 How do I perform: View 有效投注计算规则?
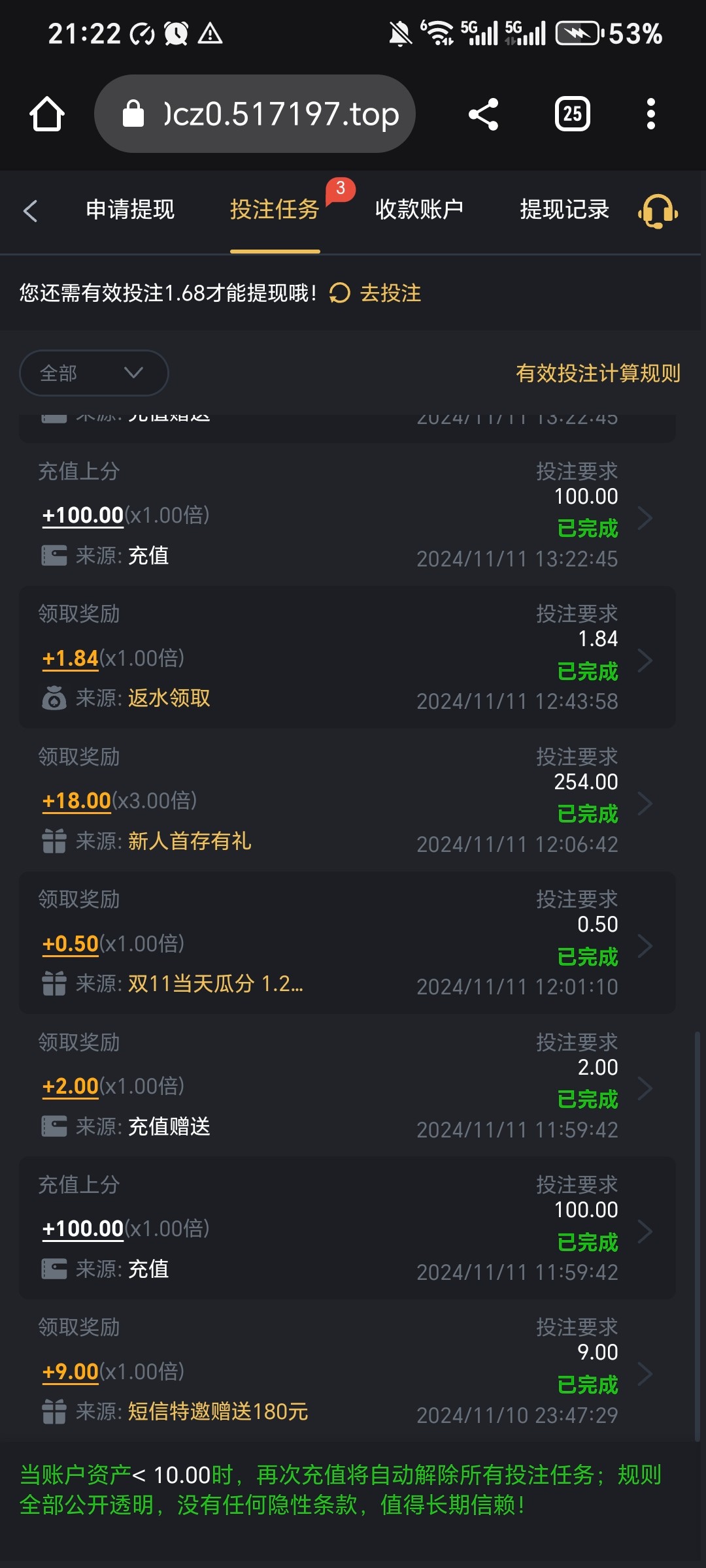click(597, 373)
